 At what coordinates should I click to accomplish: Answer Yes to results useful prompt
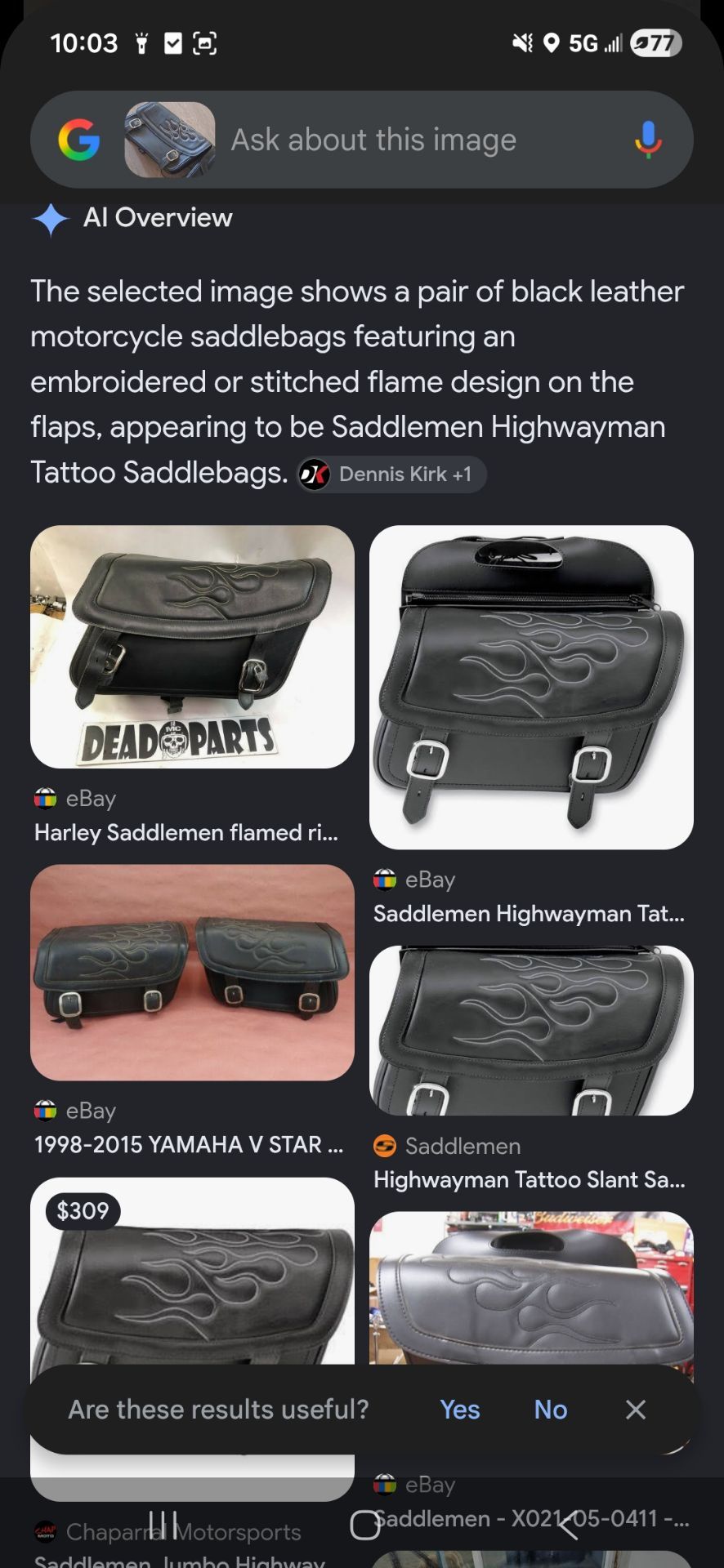[460, 1410]
